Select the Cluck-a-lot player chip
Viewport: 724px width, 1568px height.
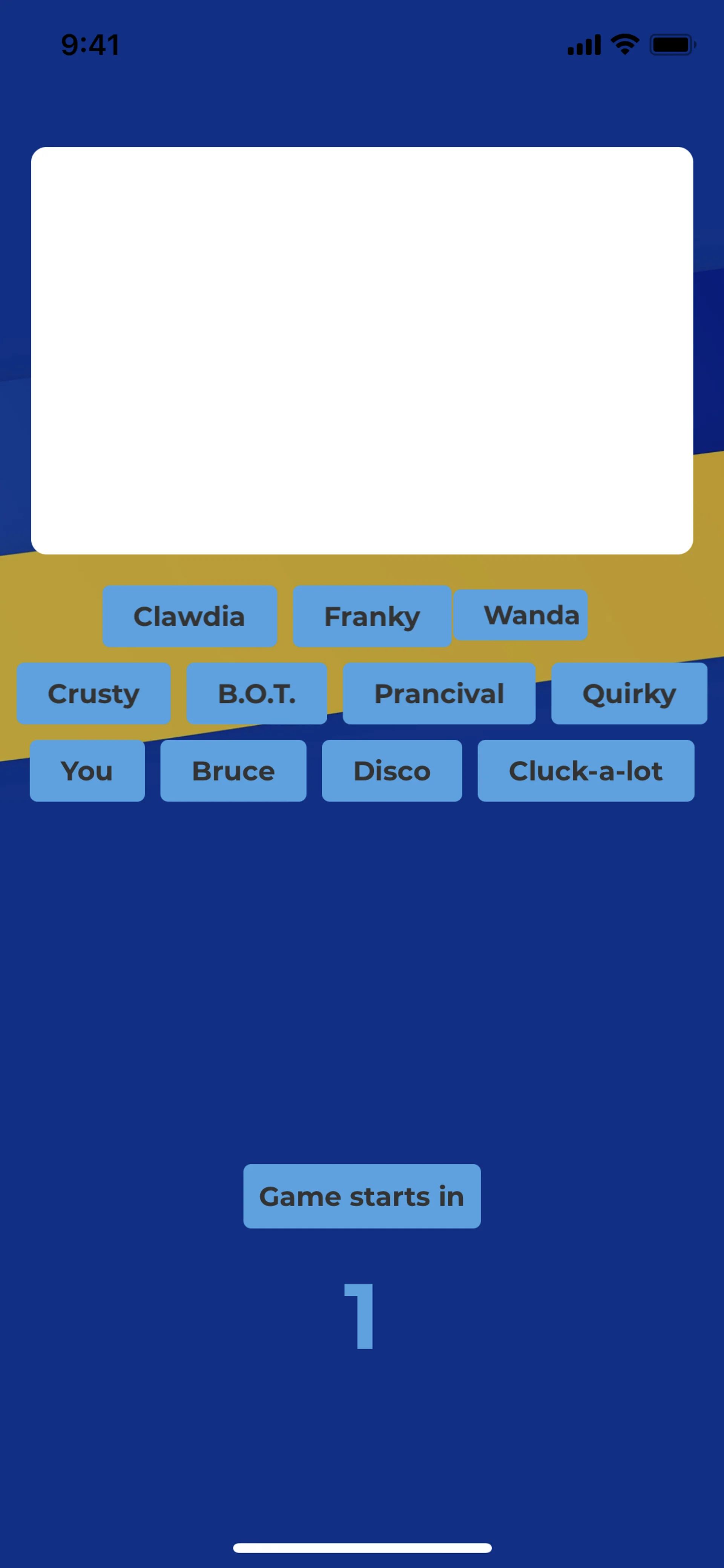(585, 771)
